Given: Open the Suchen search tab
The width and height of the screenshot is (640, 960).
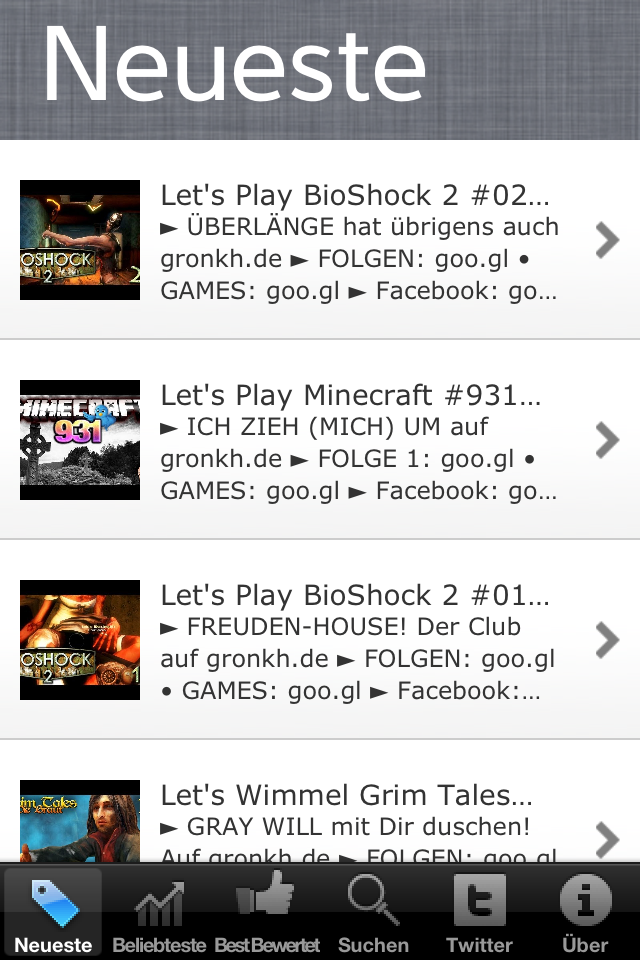Looking at the screenshot, I should (373, 912).
